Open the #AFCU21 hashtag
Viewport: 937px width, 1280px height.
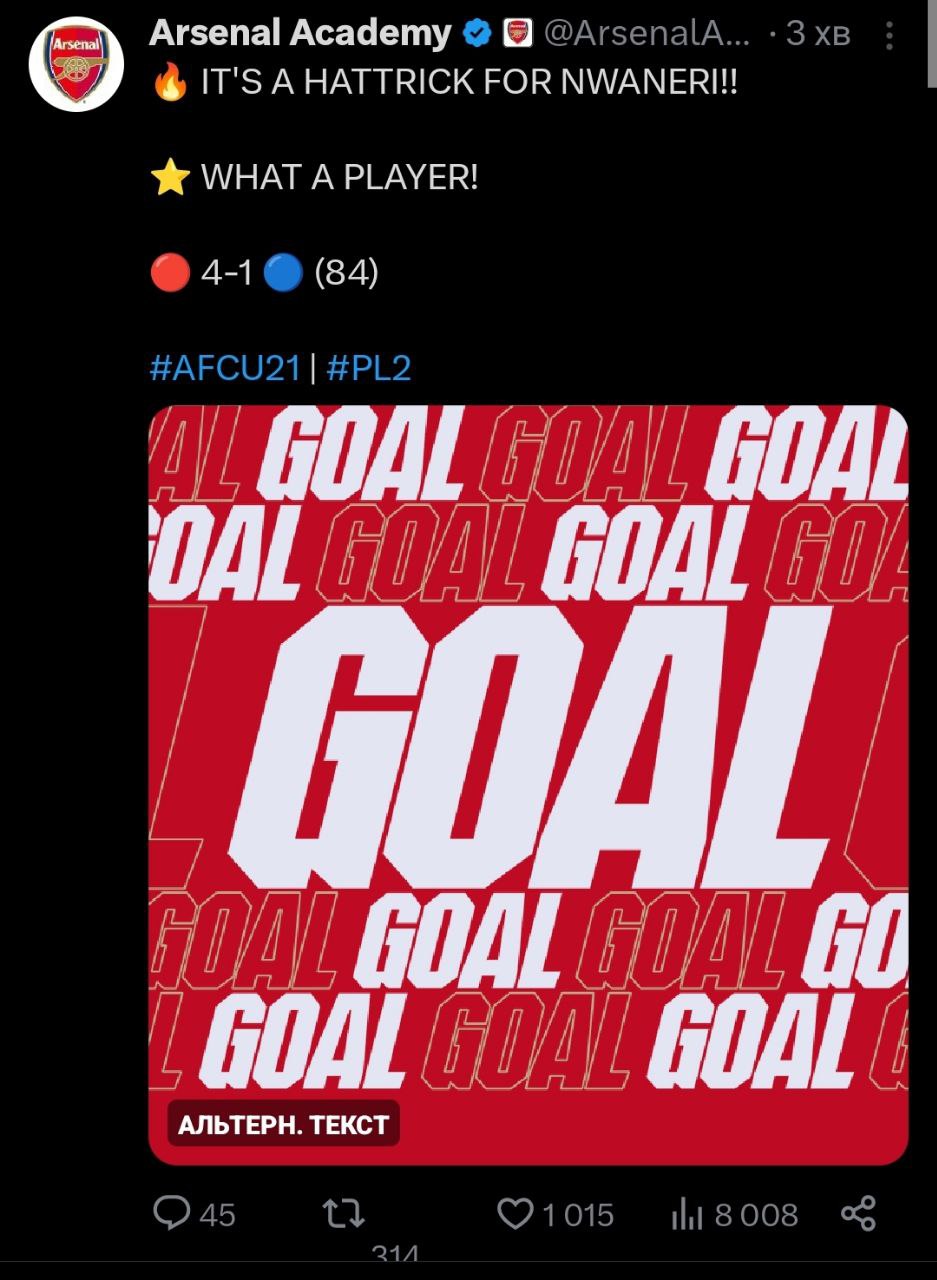[x=225, y=369]
